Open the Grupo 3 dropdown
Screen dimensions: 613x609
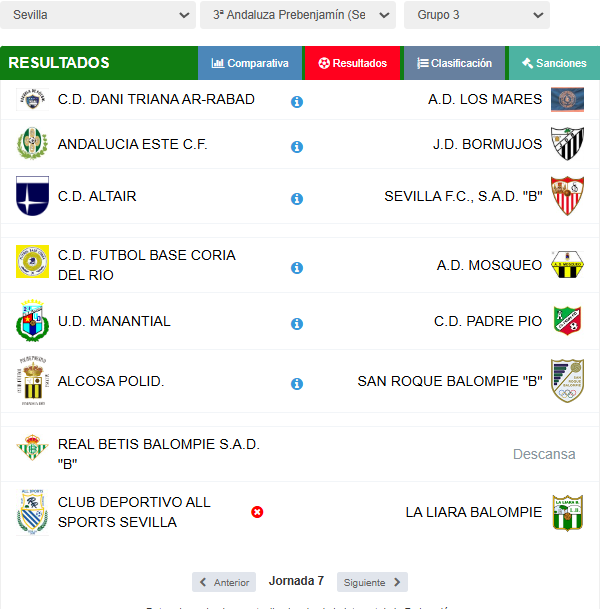pyautogui.click(x=476, y=15)
